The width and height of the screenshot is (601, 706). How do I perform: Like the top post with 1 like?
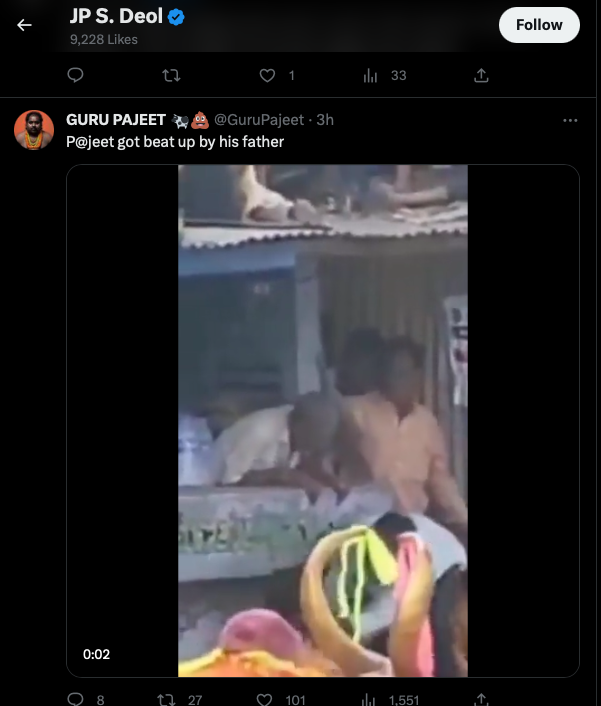pos(267,76)
